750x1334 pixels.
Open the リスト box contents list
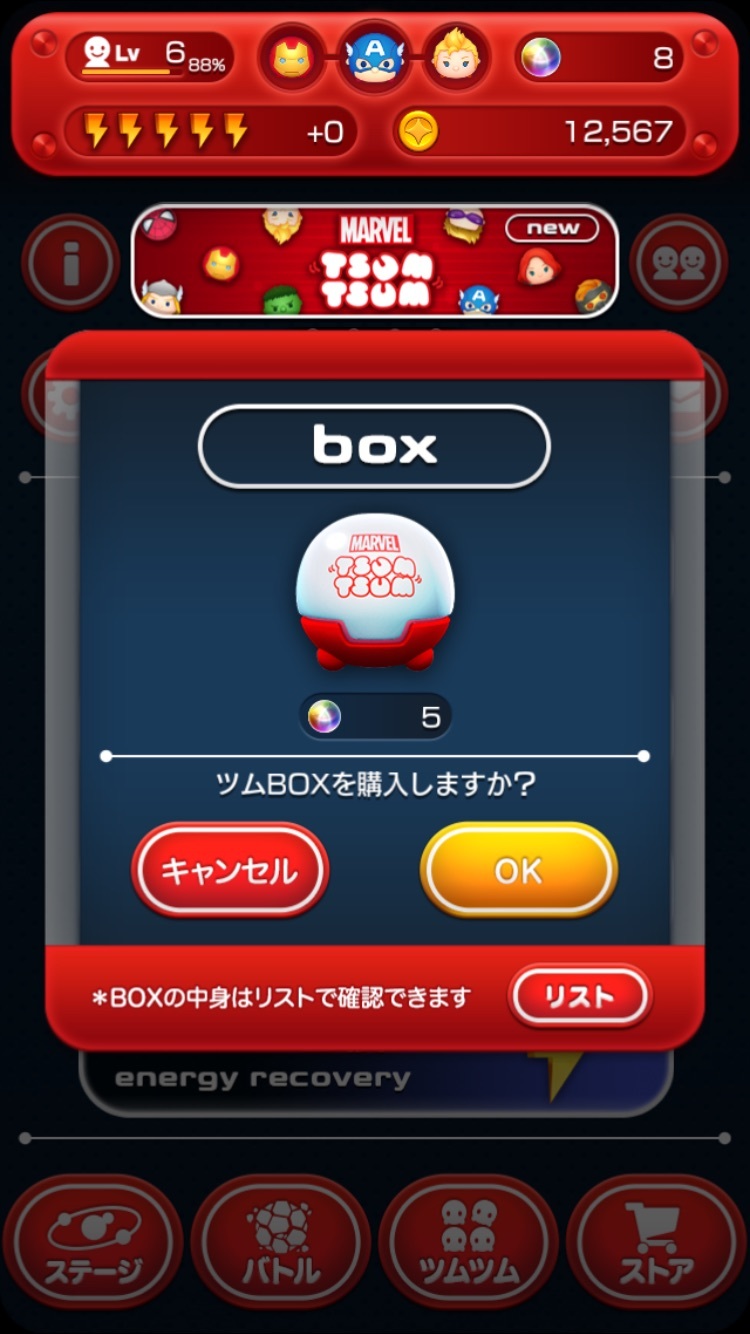[579, 996]
